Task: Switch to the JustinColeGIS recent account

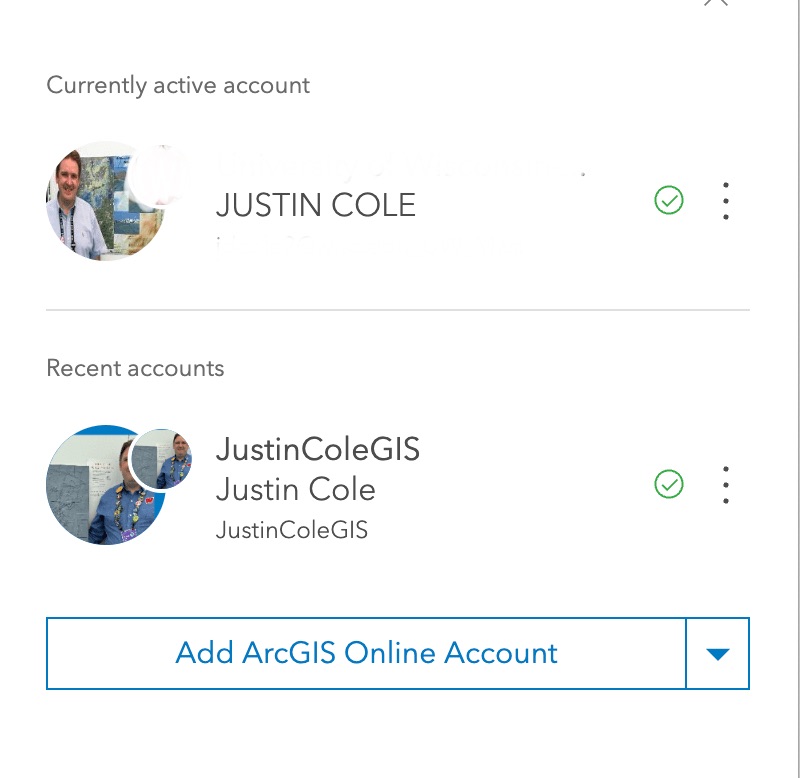Action: [x=318, y=486]
